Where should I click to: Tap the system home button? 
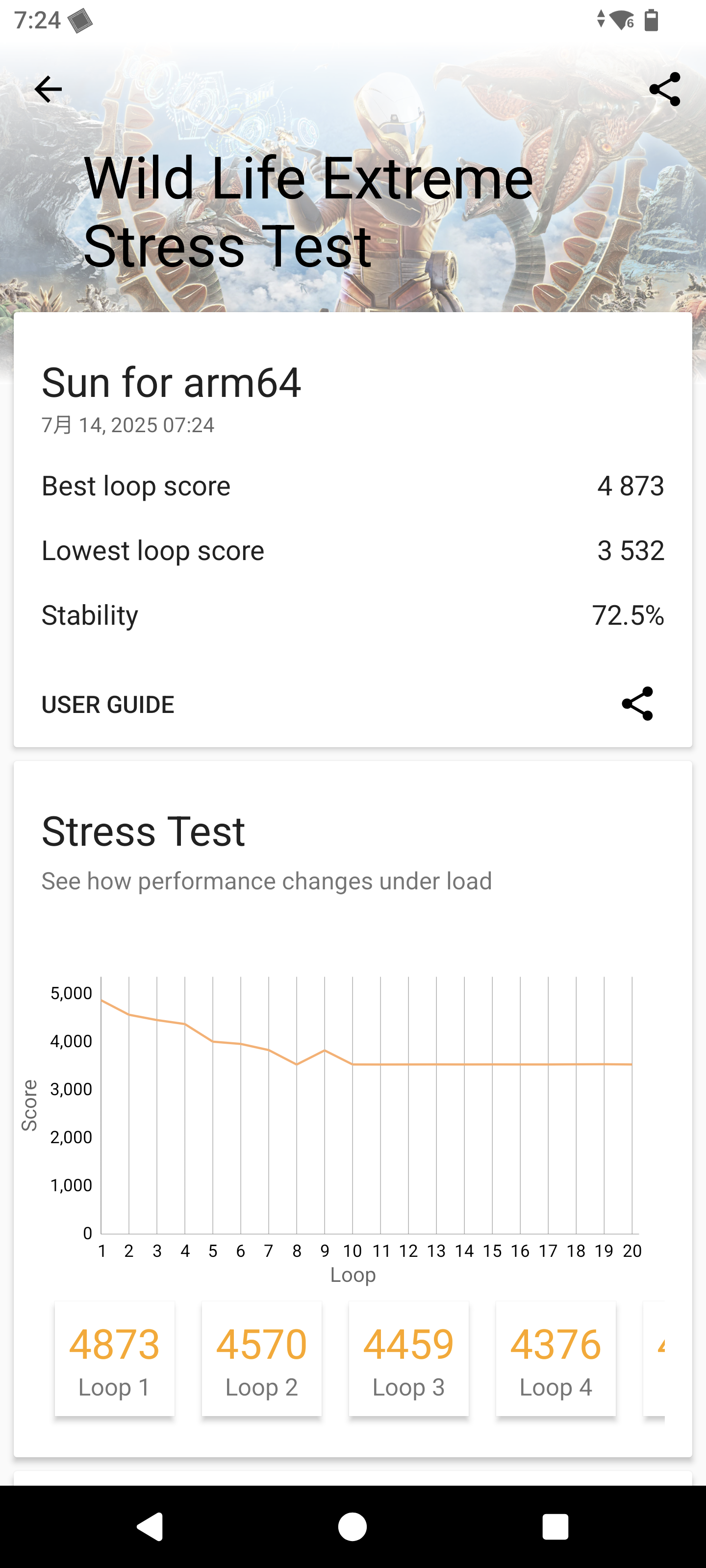click(x=353, y=1527)
